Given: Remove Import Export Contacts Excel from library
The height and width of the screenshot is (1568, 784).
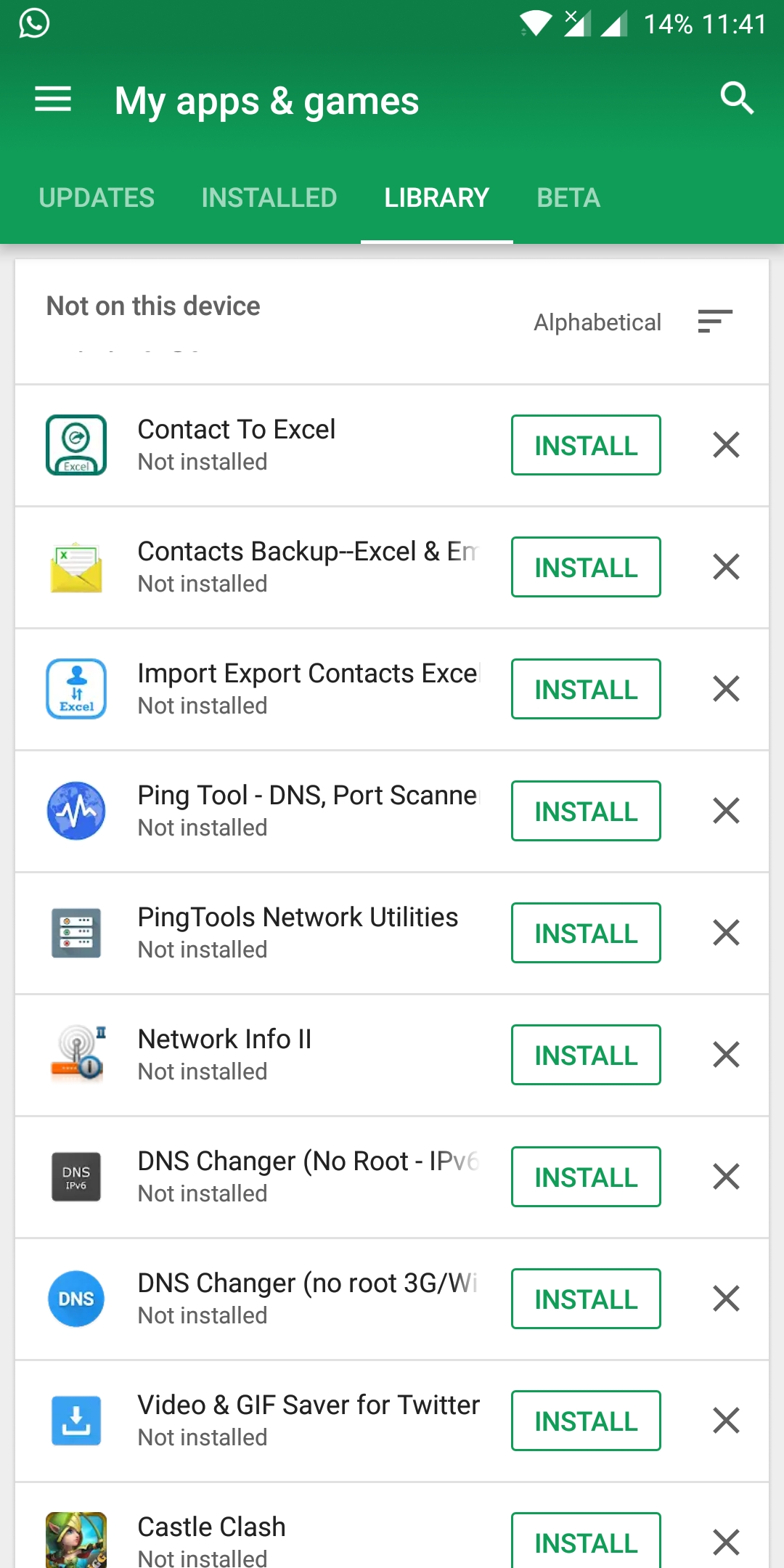Looking at the screenshot, I should coord(726,689).
